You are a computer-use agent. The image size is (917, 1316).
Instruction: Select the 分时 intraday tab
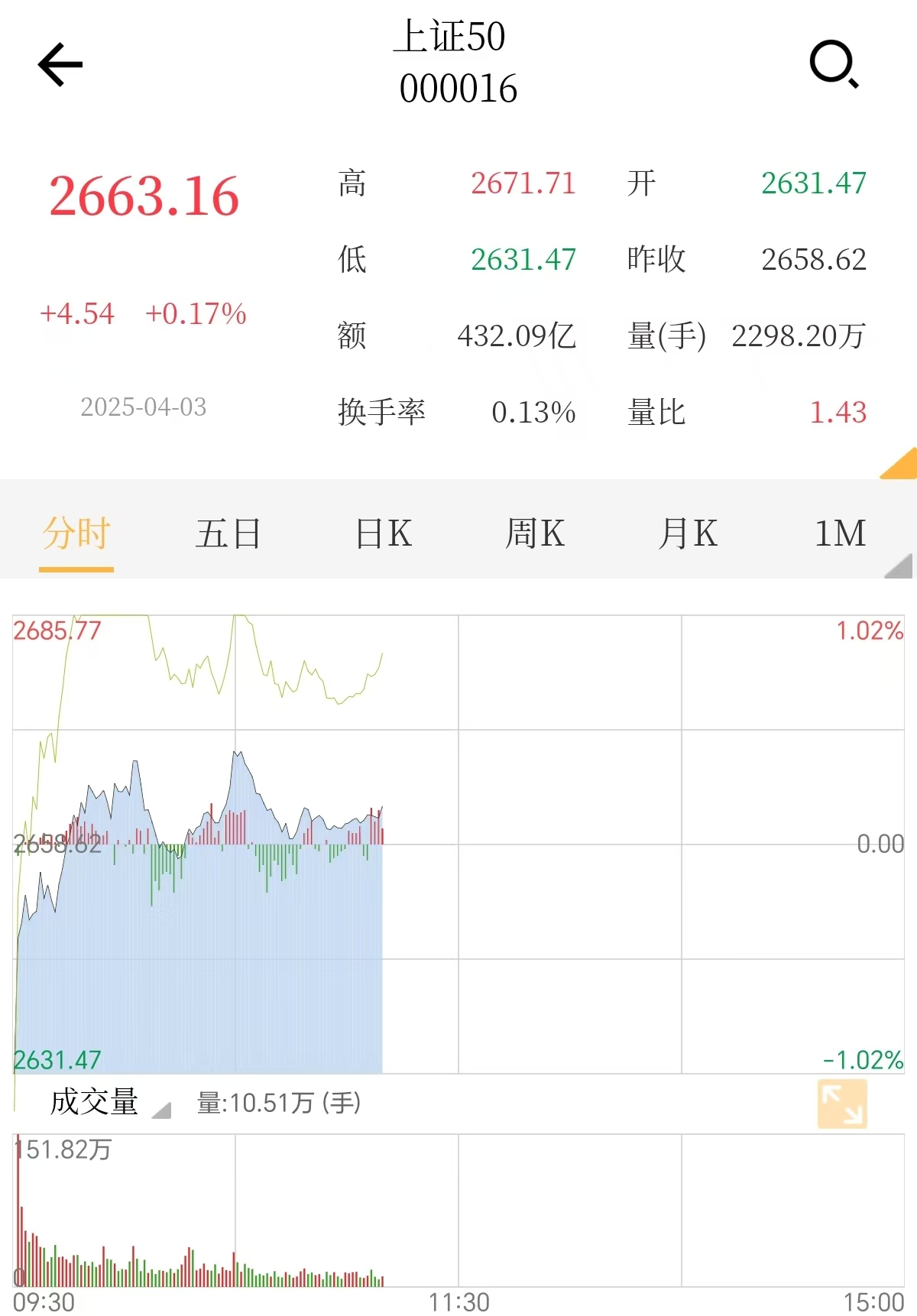coord(76,533)
